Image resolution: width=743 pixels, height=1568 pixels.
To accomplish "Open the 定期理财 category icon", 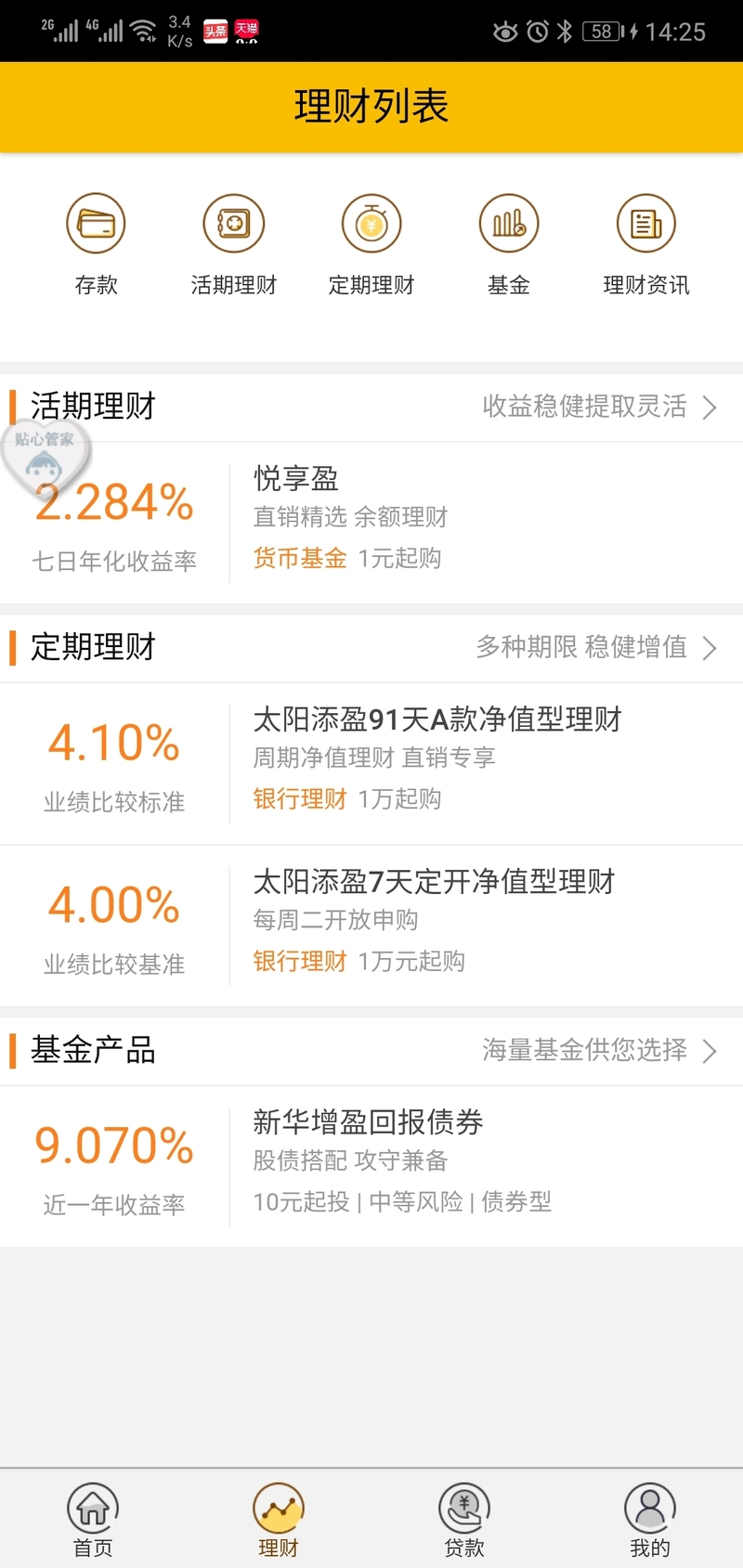I will 371,244.
